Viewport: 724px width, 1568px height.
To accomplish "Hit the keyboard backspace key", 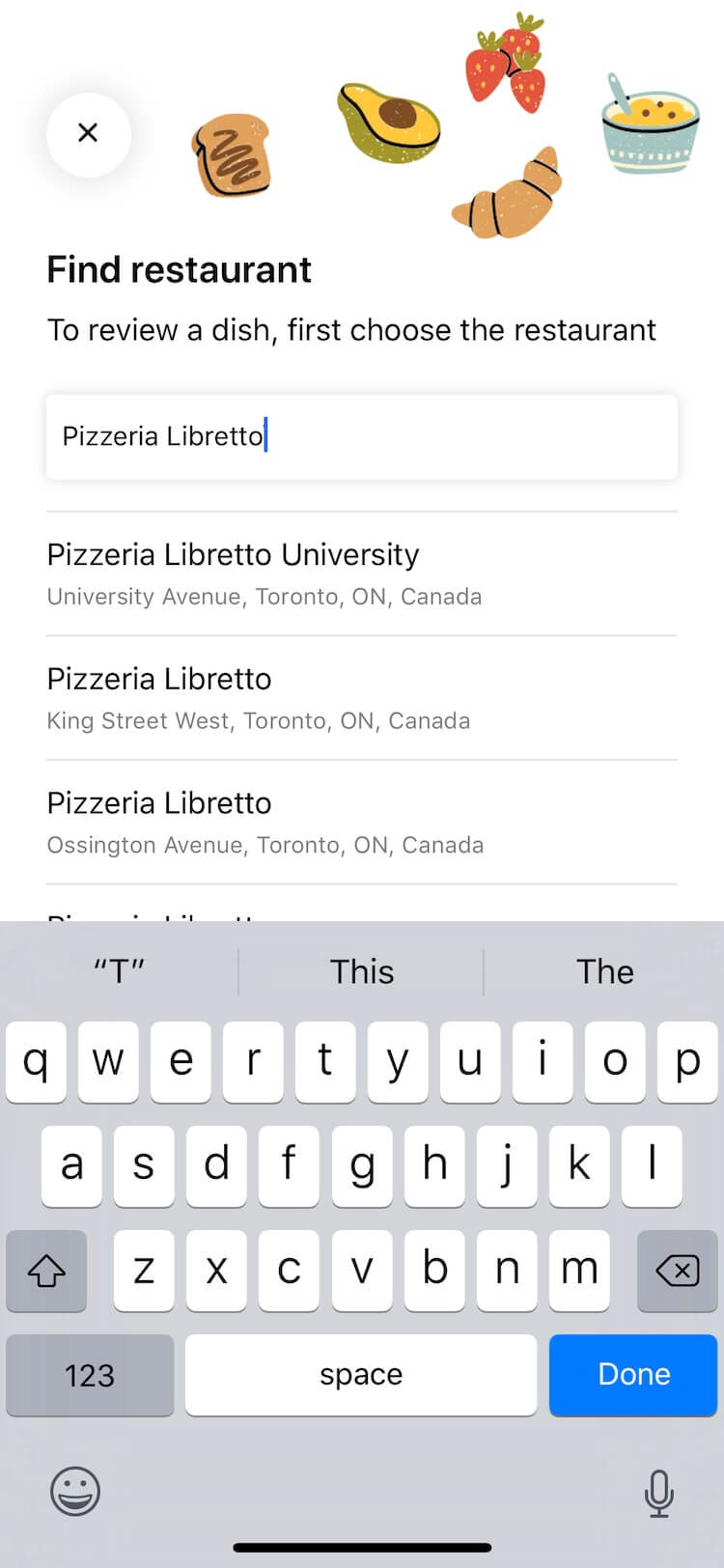I will coord(678,1271).
